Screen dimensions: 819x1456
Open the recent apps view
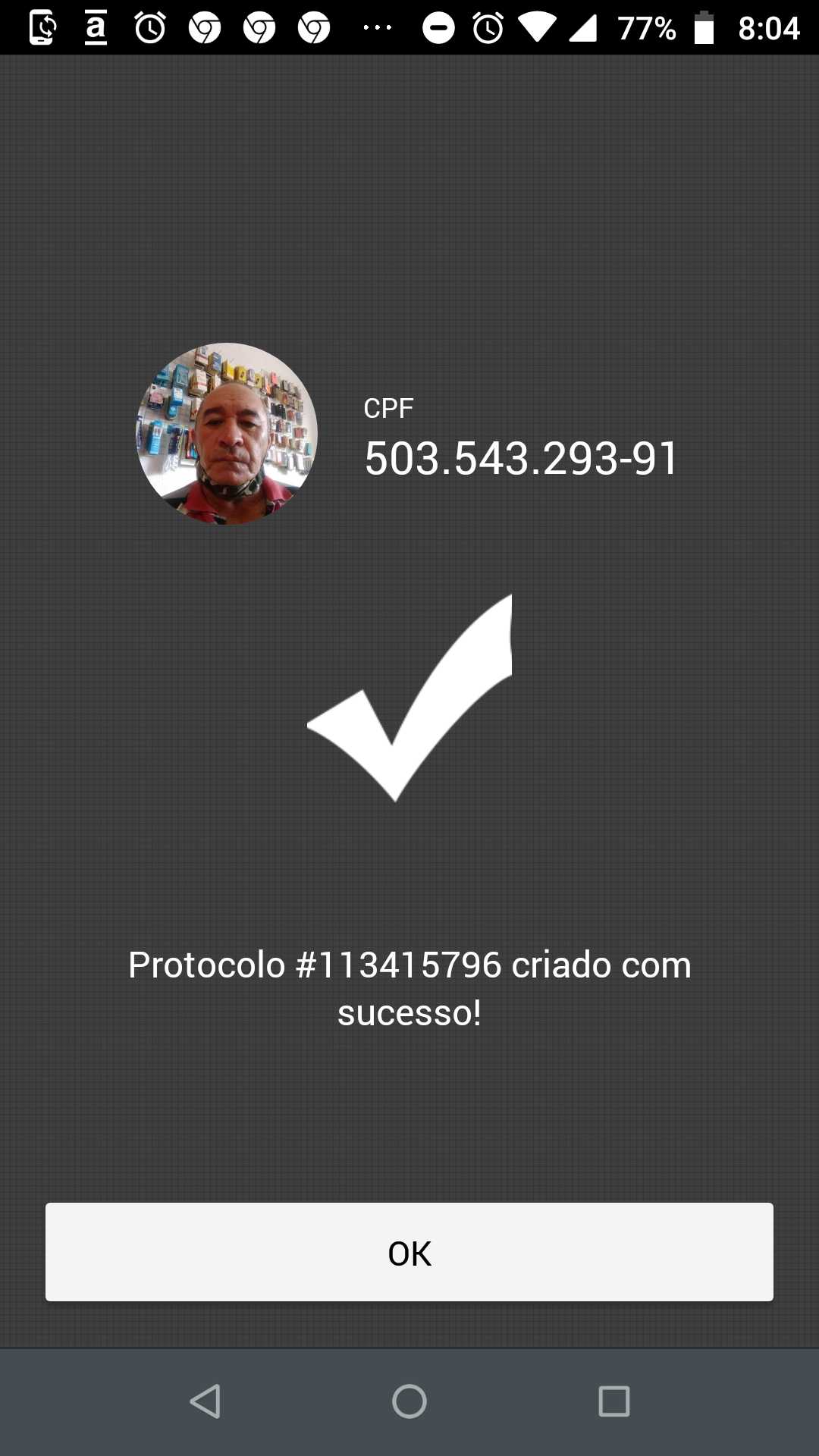tap(614, 1401)
